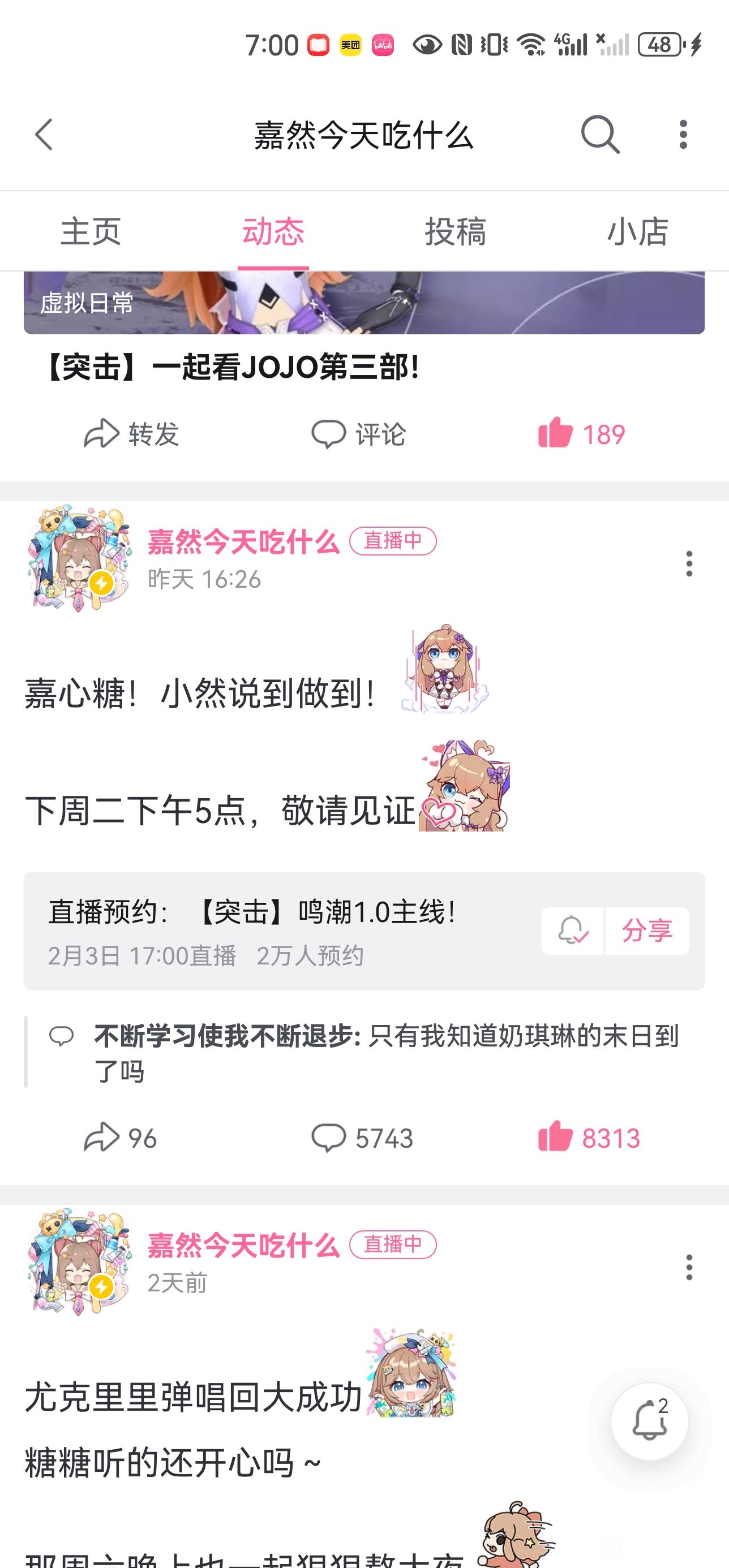Open the highlighted comment from 不断学习使我不断退步

point(385,1053)
